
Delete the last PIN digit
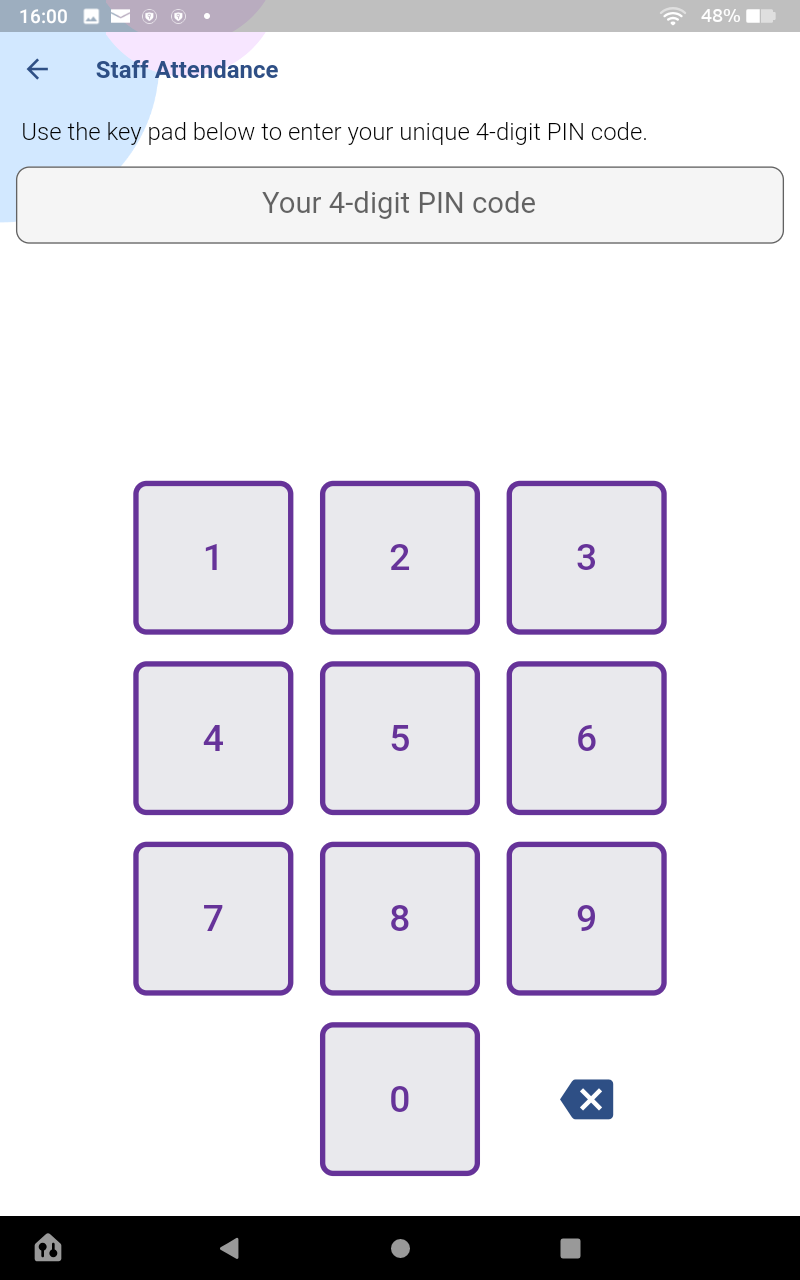coord(587,1099)
